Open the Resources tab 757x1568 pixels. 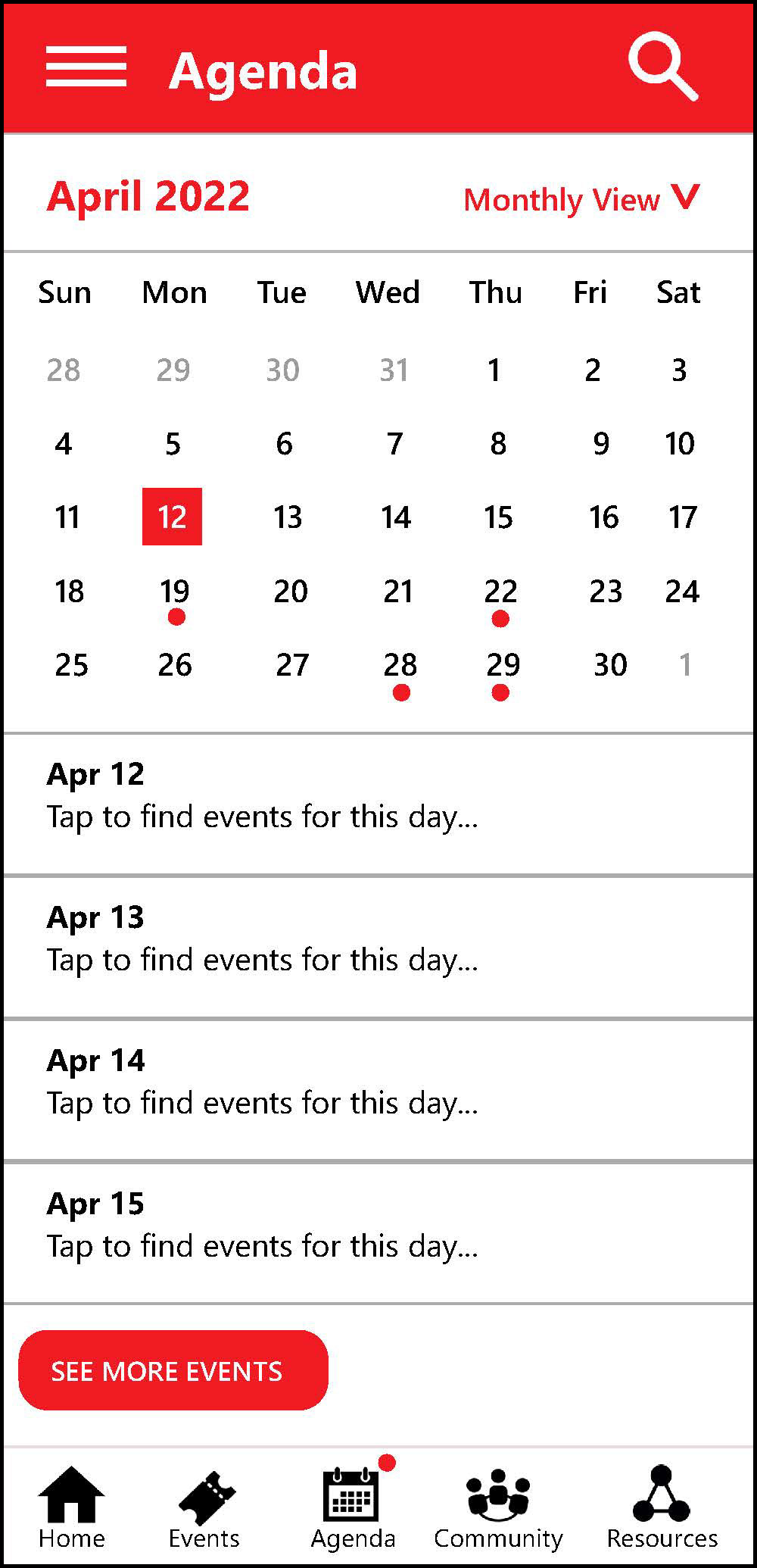point(662,1509)
